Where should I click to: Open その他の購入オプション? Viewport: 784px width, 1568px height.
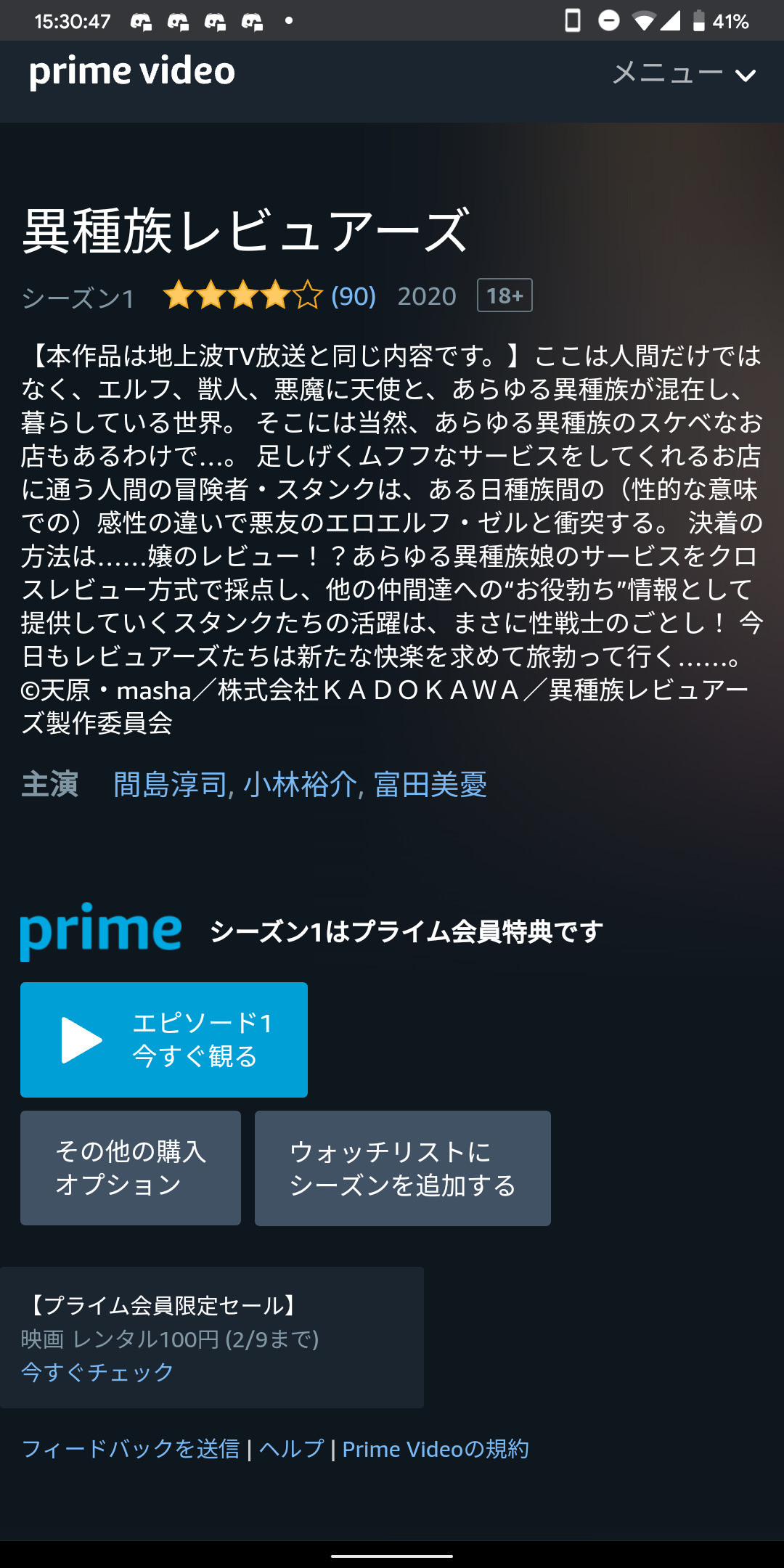point(131,1168)
